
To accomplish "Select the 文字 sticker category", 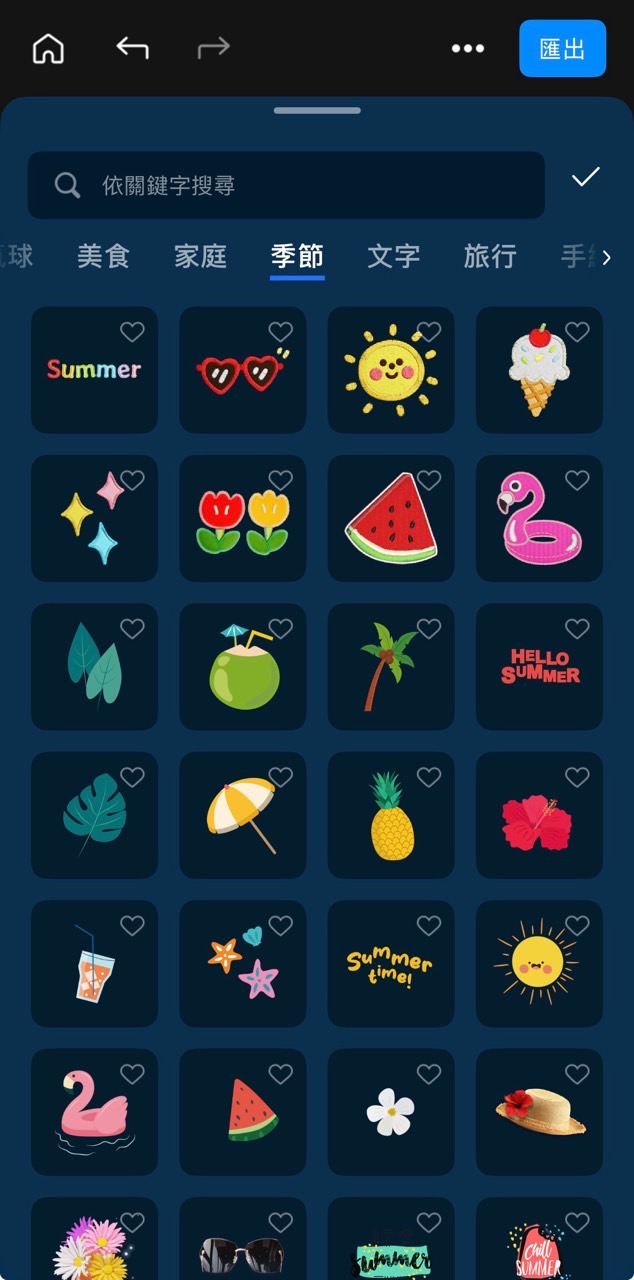I will (393, 256).
